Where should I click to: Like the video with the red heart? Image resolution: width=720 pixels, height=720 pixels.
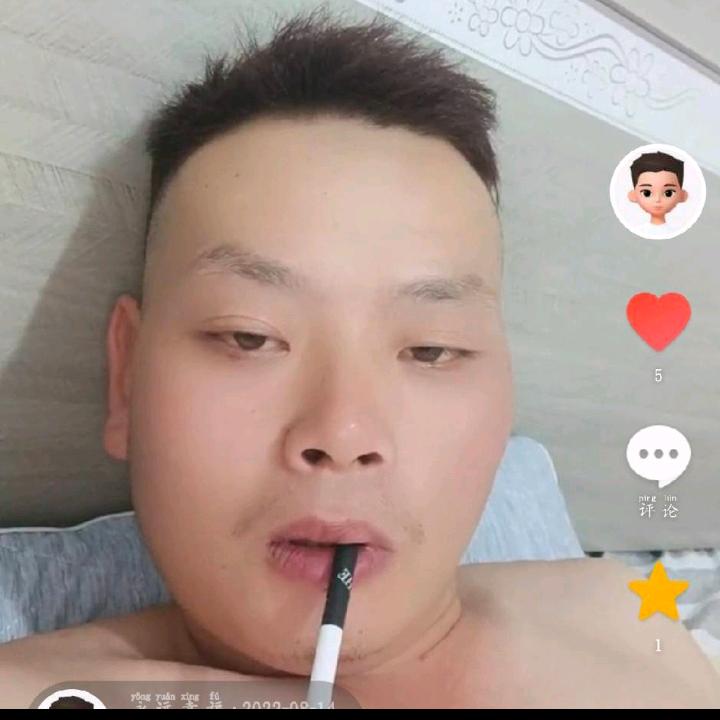pos(658,320)
